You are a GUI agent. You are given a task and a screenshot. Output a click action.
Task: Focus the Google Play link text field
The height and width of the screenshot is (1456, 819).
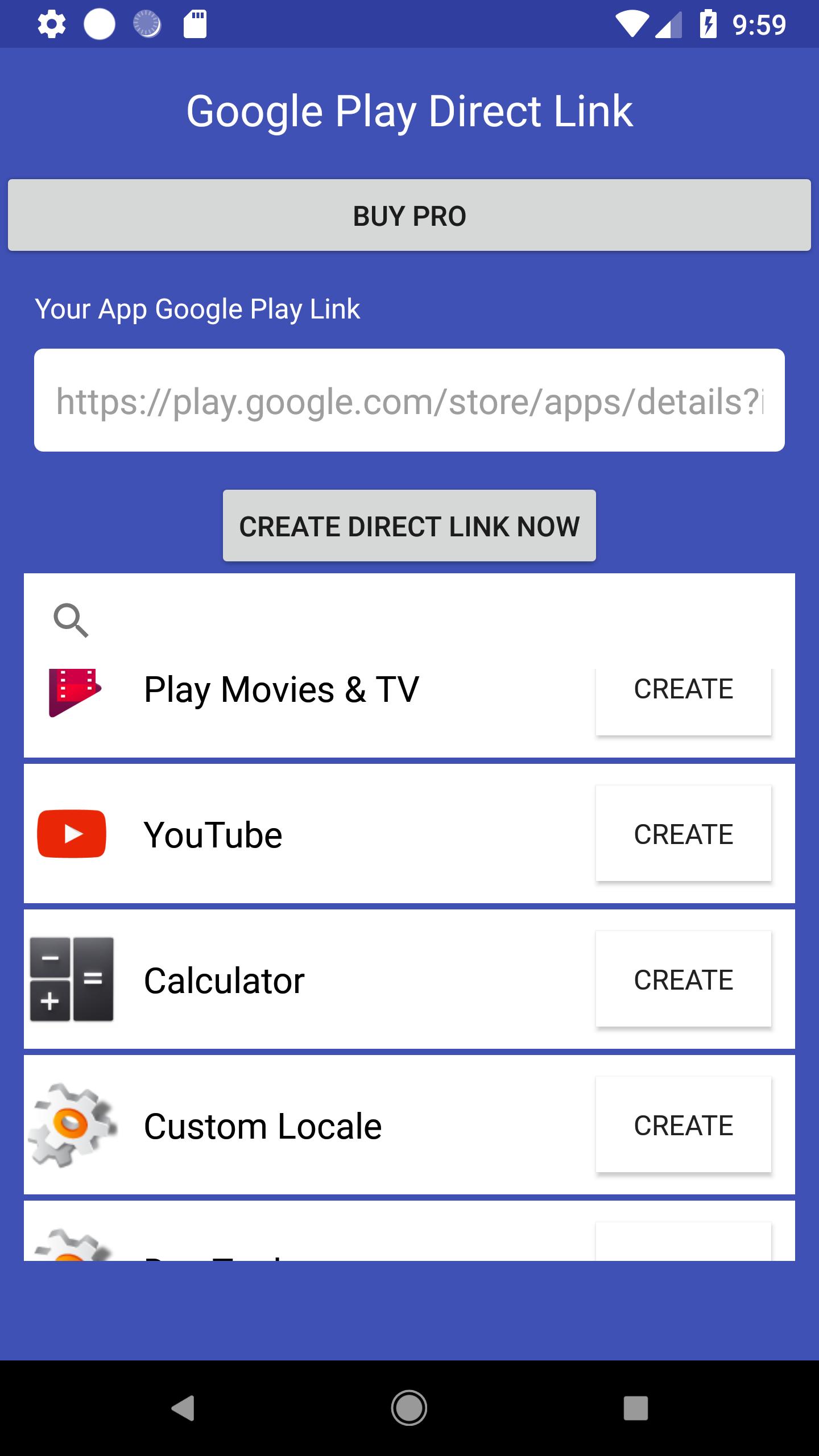409,400
